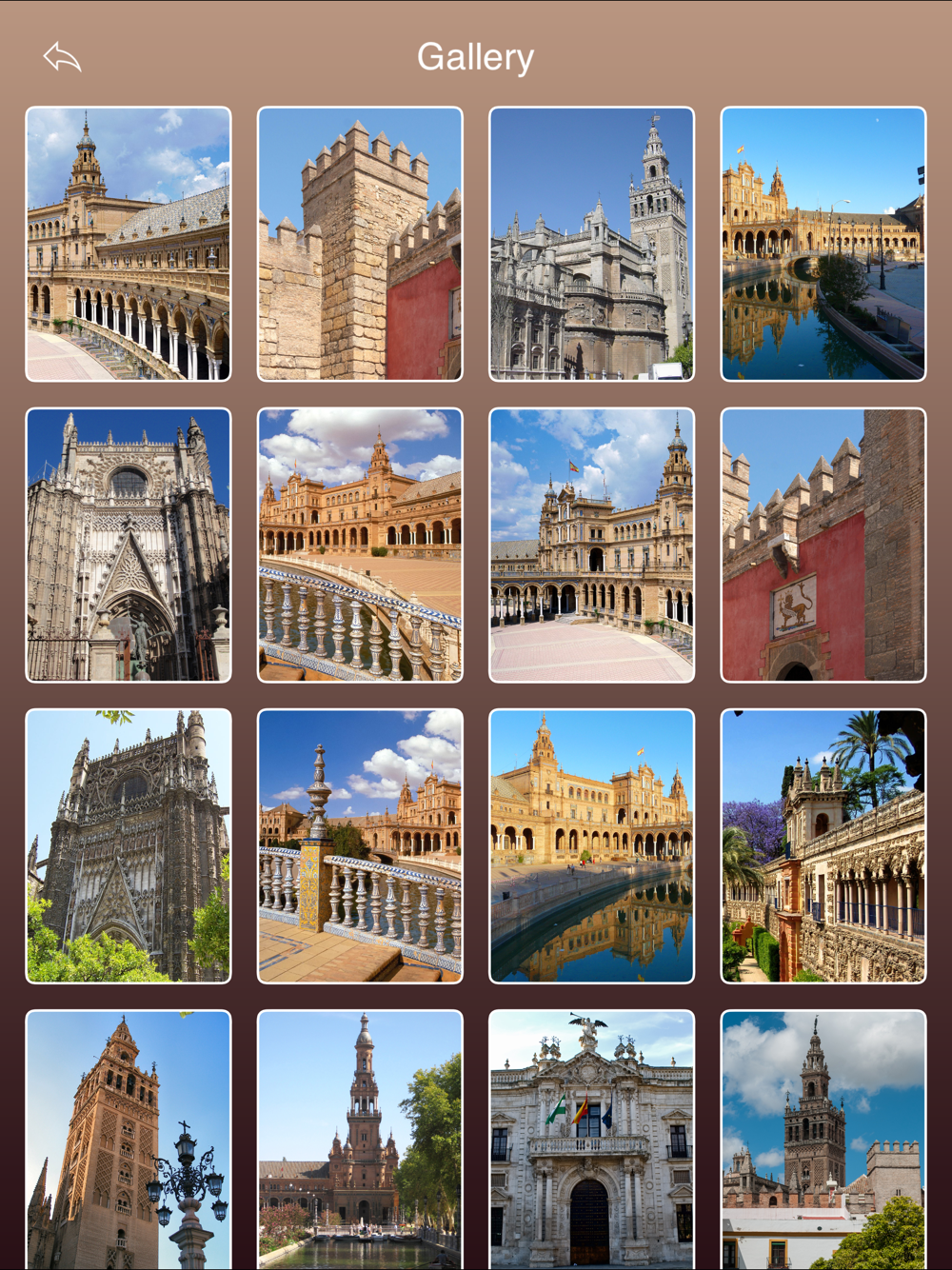Screen dimensions: 952x1270
Task: Open the golden plaza building canal reflection photo
Action: pos(591,845)
